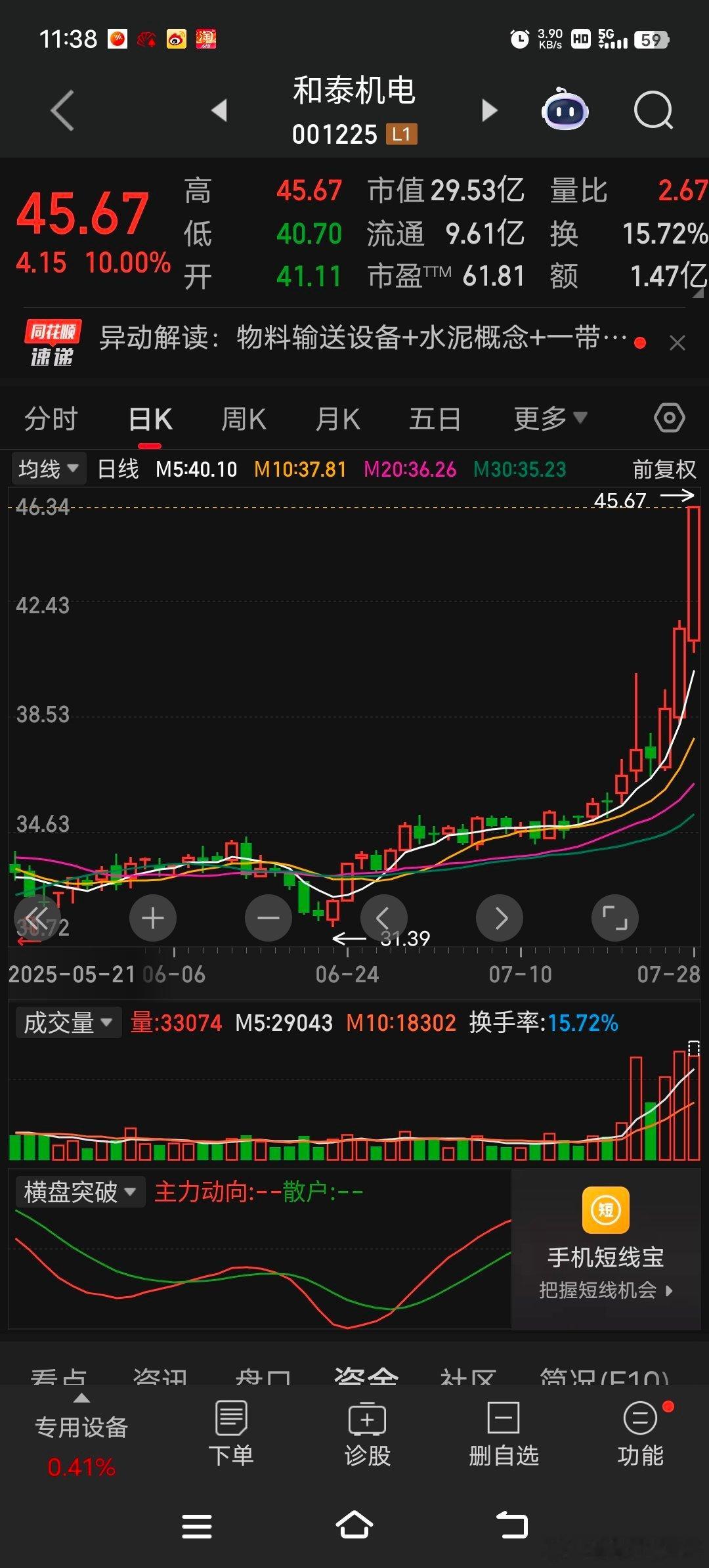
Task: Dismiss the 异动解读 news banner
Action: pyautogui.click(x=677, y=343)
